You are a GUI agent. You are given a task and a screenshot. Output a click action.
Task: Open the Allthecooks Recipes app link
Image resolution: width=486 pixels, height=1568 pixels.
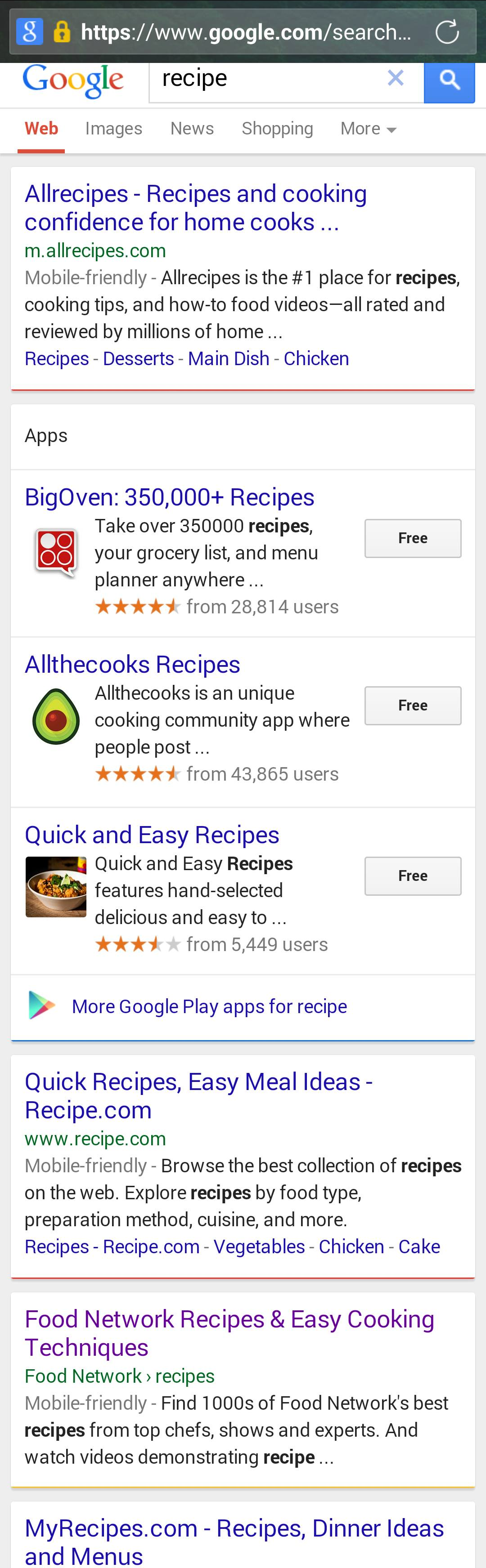(132, 664)
